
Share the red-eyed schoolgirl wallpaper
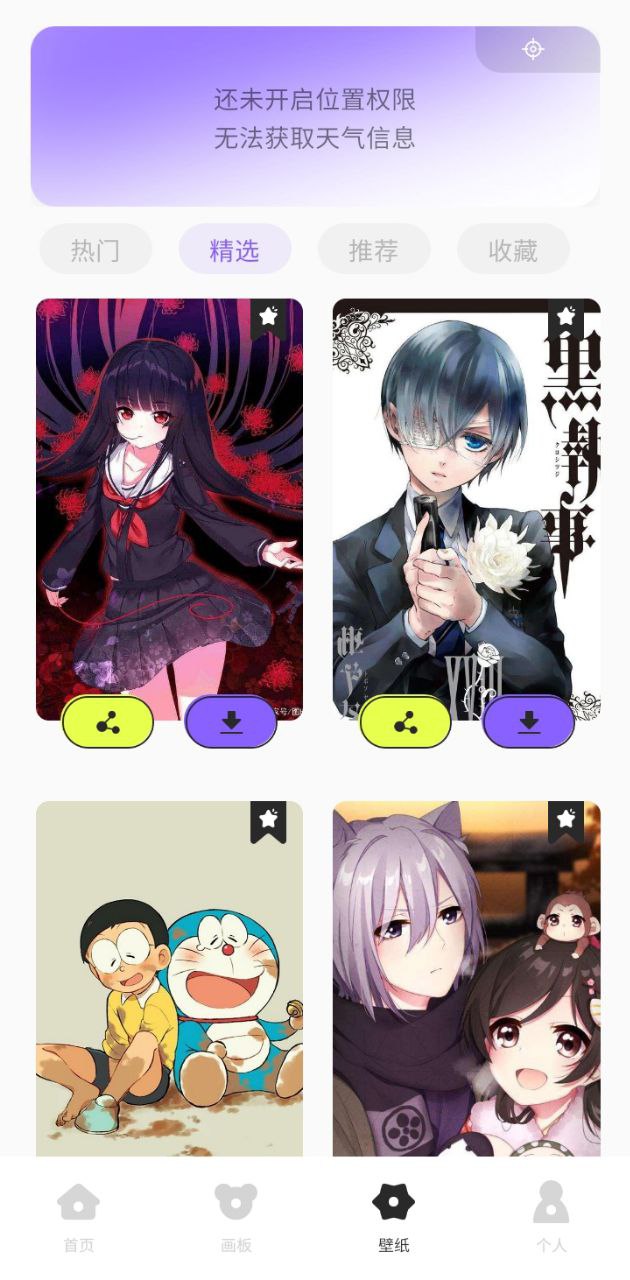[x=108, y=722]
